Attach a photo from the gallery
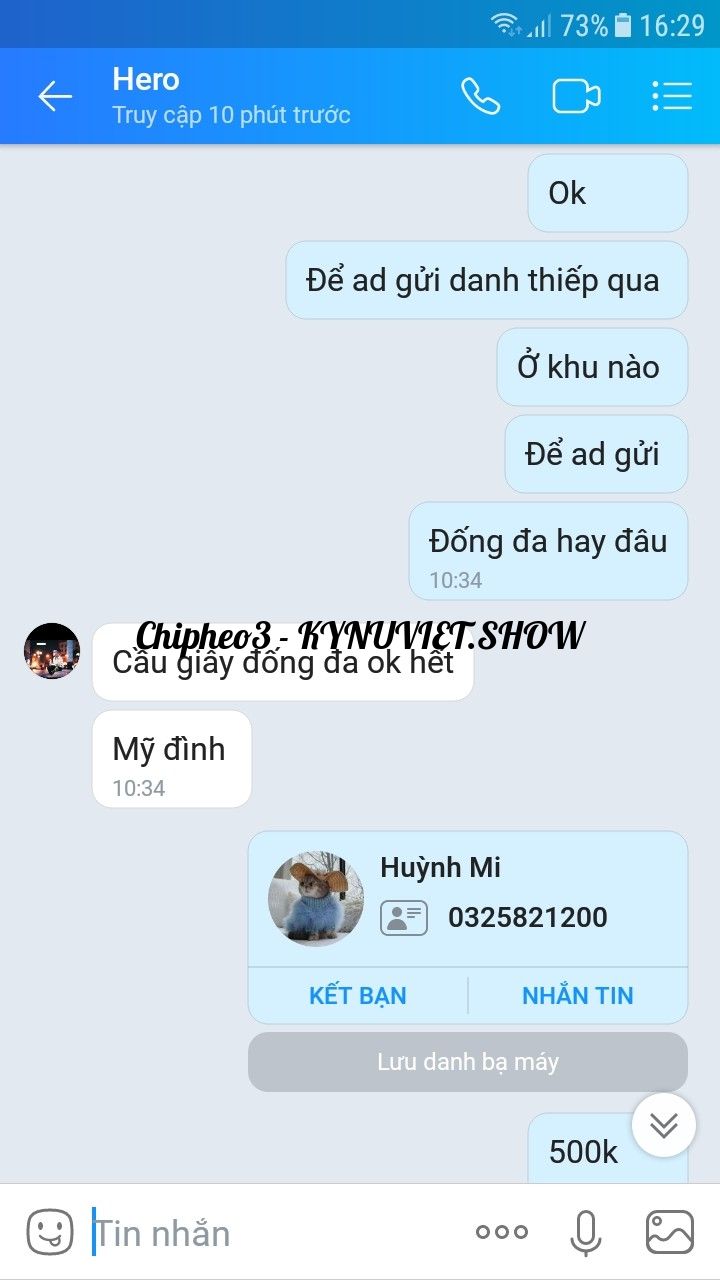Screen dimensions: 720x1280 pyautogui.click(x=669, y=1232)
